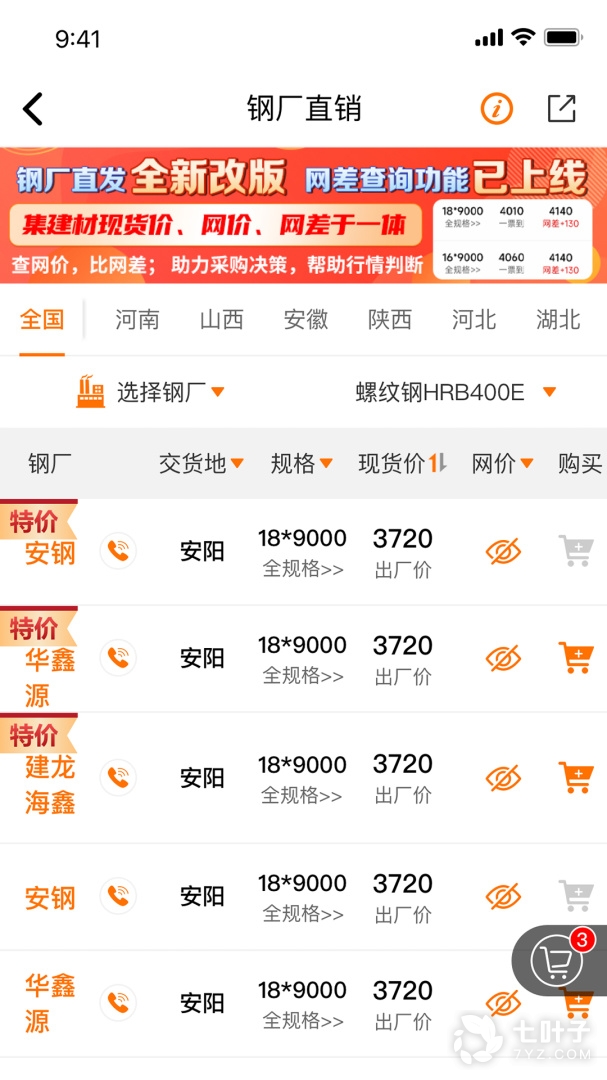This screenshot has width=607, height=1080.
Task: Add 特价 华鑫源 item to cart
Action: tap(576, 658)
